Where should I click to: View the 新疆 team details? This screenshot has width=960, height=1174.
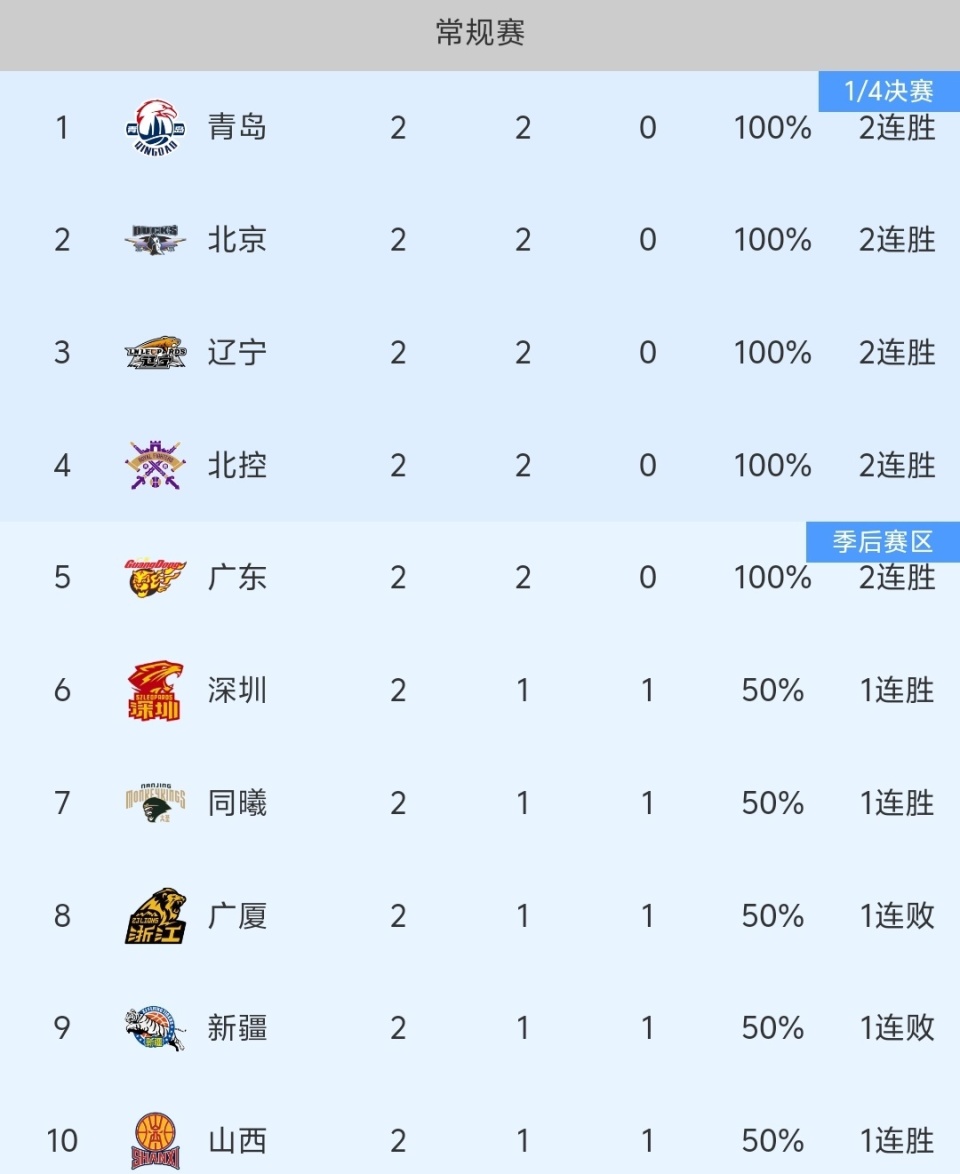pos(237,1028)
